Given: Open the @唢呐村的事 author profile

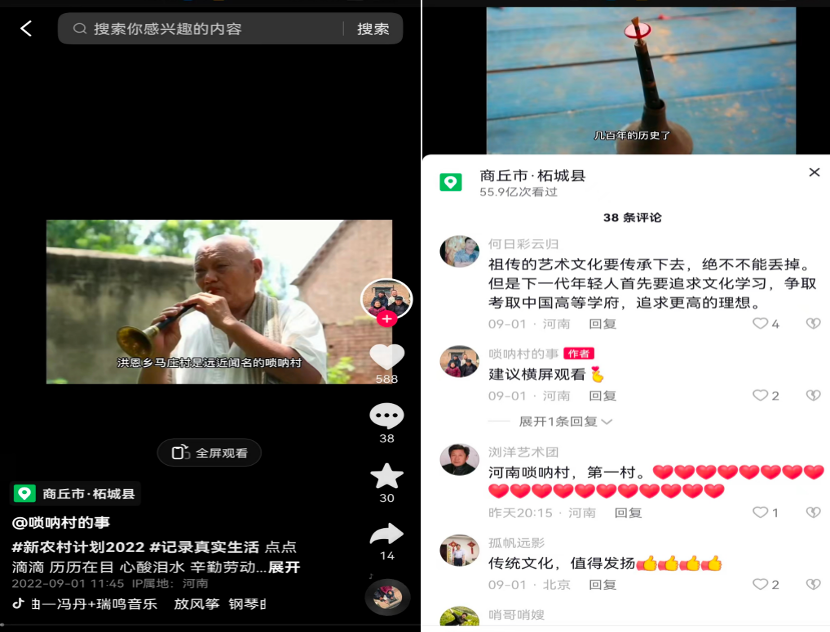Looking at the screenshot, I should click(x=61, y=522).
